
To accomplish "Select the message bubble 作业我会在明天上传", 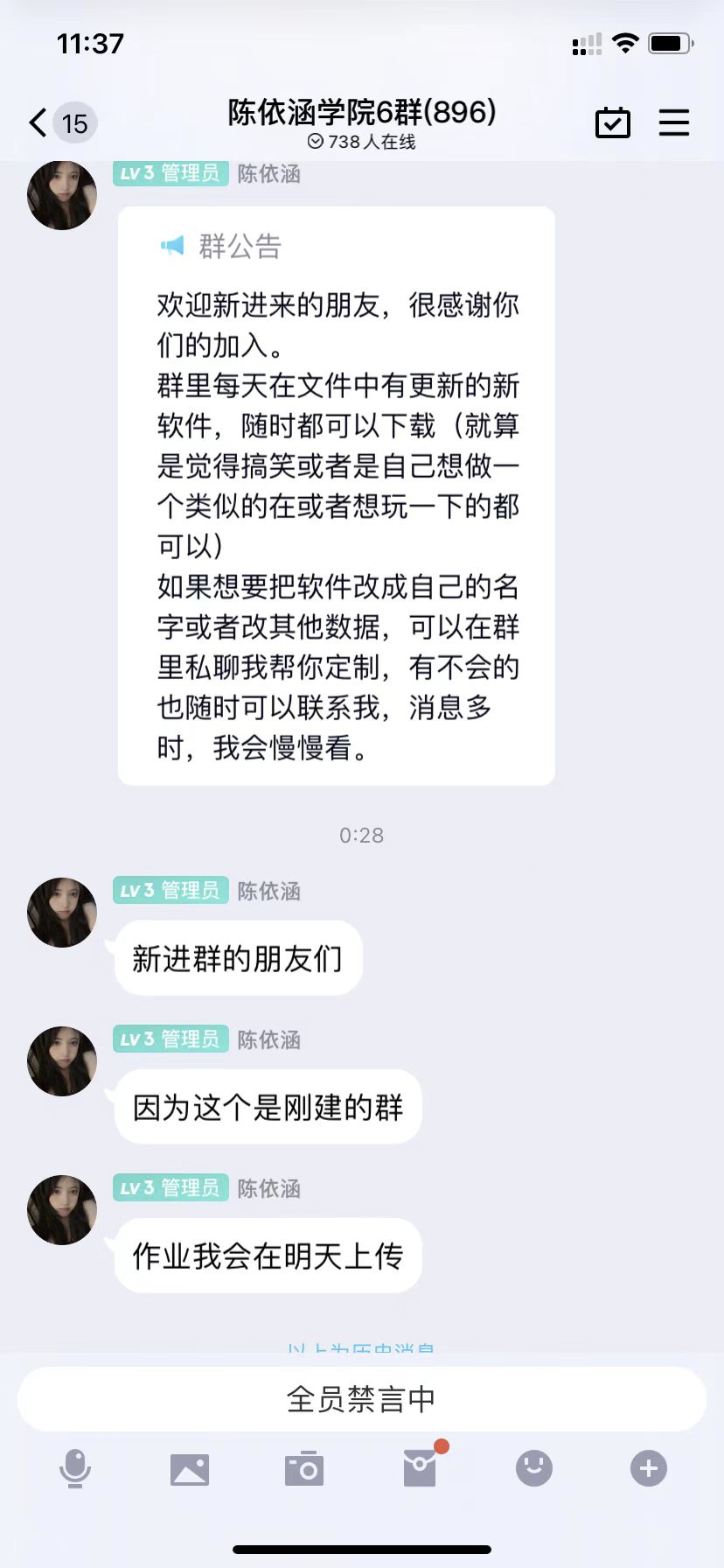I will click(267, 1255).
